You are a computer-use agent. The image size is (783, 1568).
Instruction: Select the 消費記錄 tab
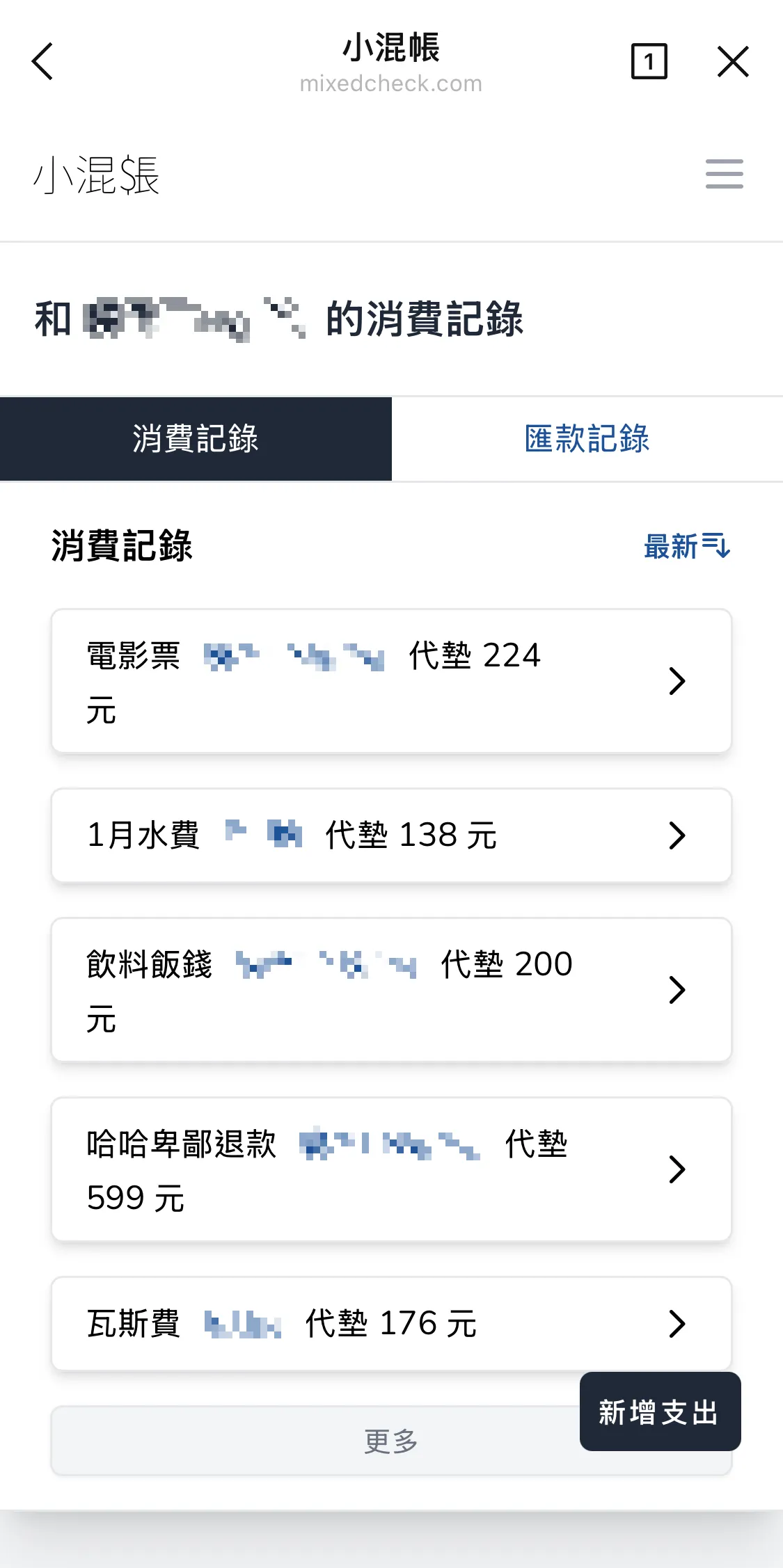click(196, 439)
